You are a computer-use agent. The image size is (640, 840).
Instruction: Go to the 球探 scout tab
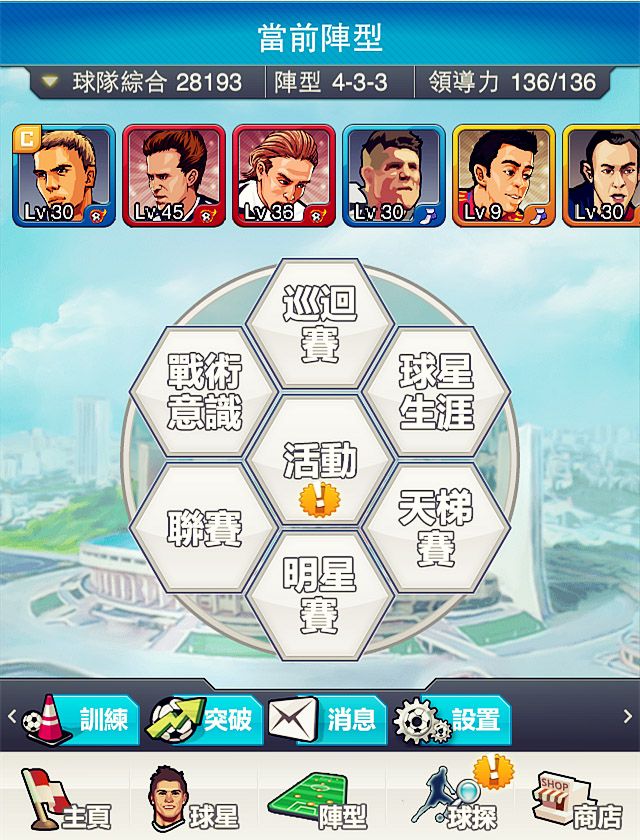[450, 800]
